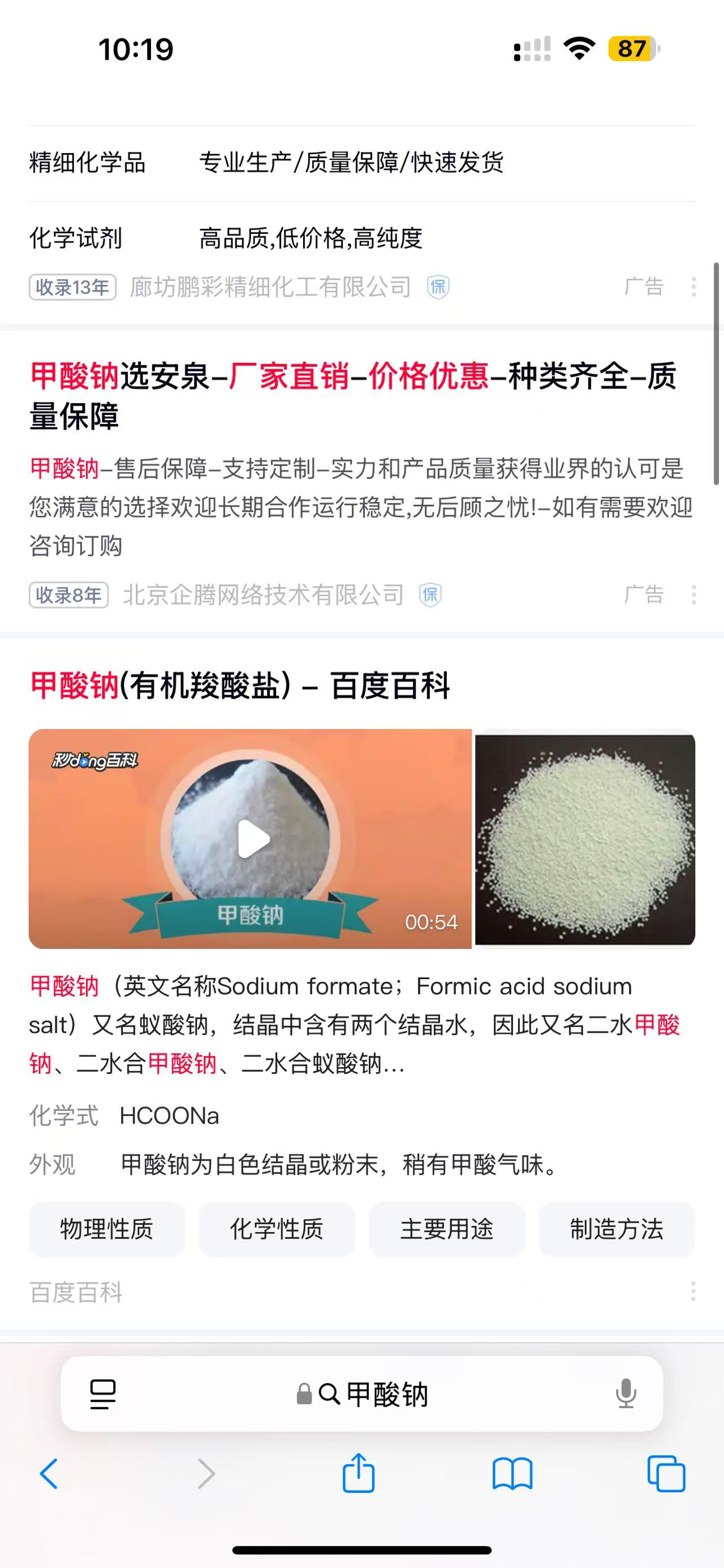Start voice search with the microphone
724x1568 pixels.
626,1394
